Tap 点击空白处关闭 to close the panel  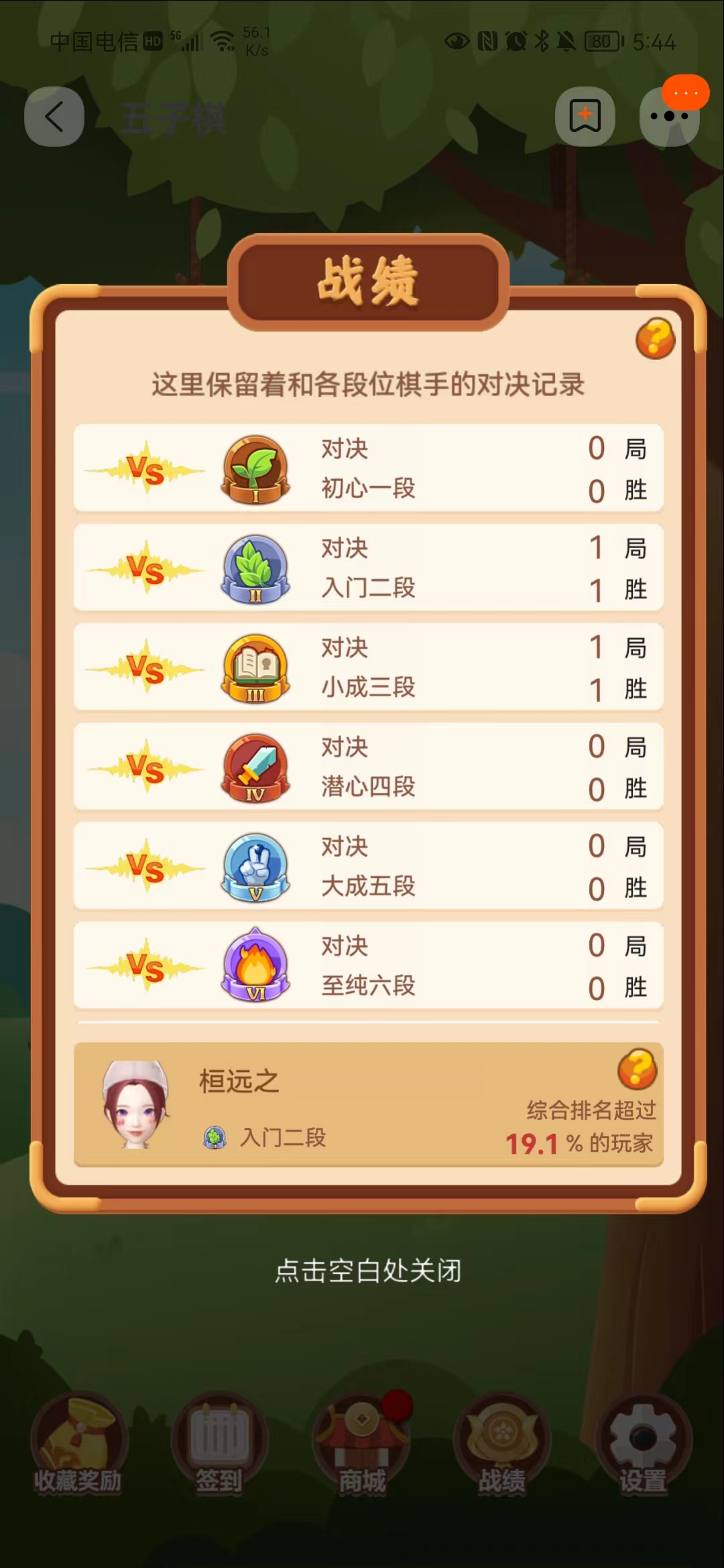click(368, 1270)
